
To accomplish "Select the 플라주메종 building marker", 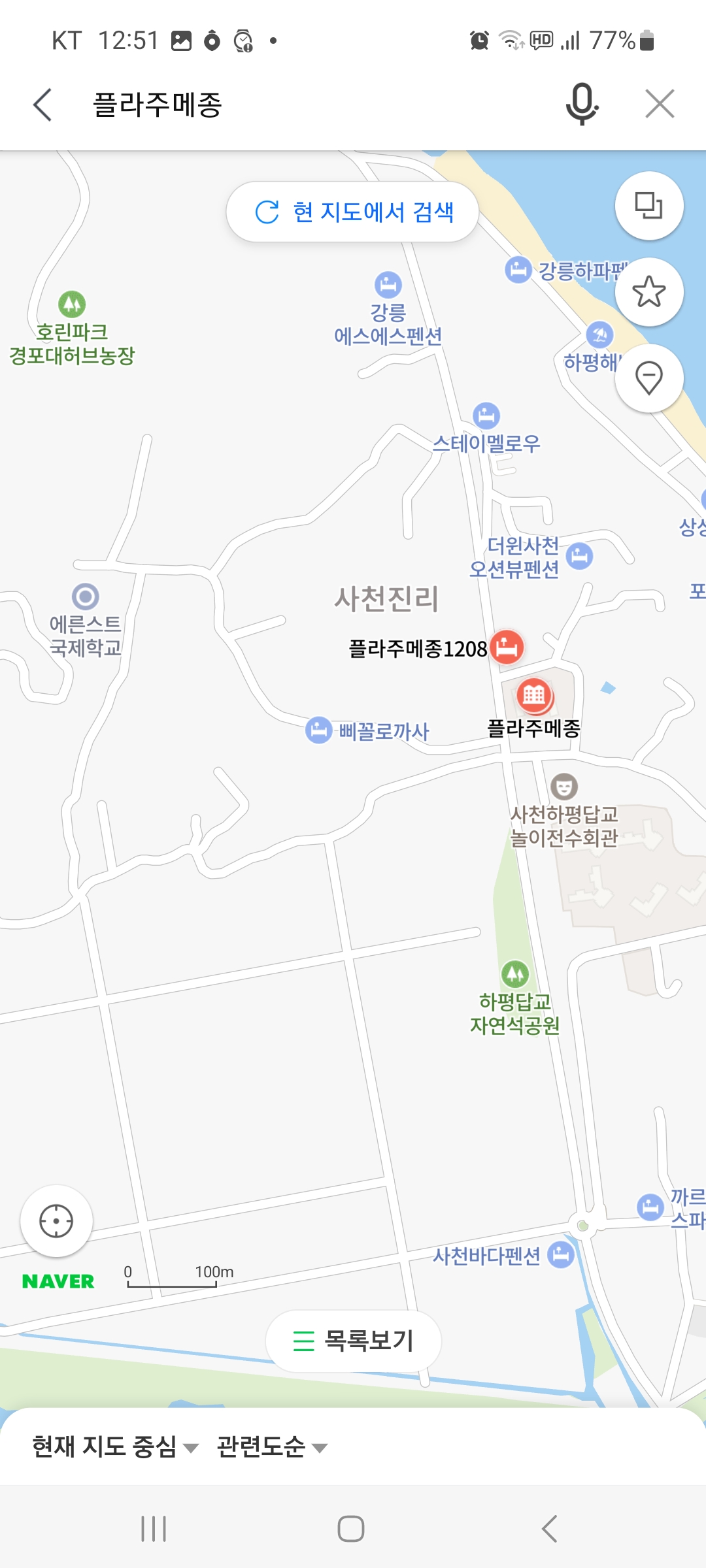I will pyautogui.click(x=534, y=694).
